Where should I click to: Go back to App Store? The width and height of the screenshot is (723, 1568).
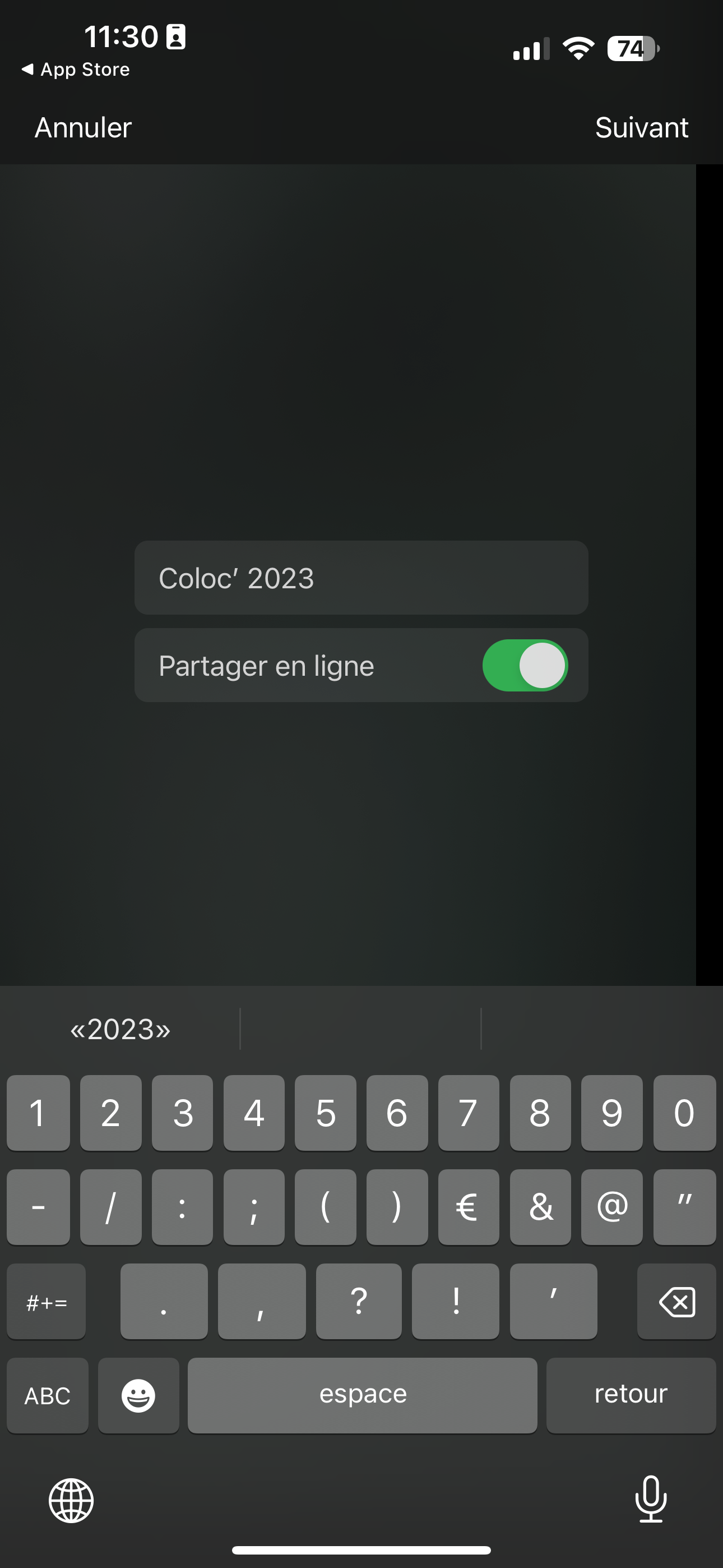click(76, 70)
